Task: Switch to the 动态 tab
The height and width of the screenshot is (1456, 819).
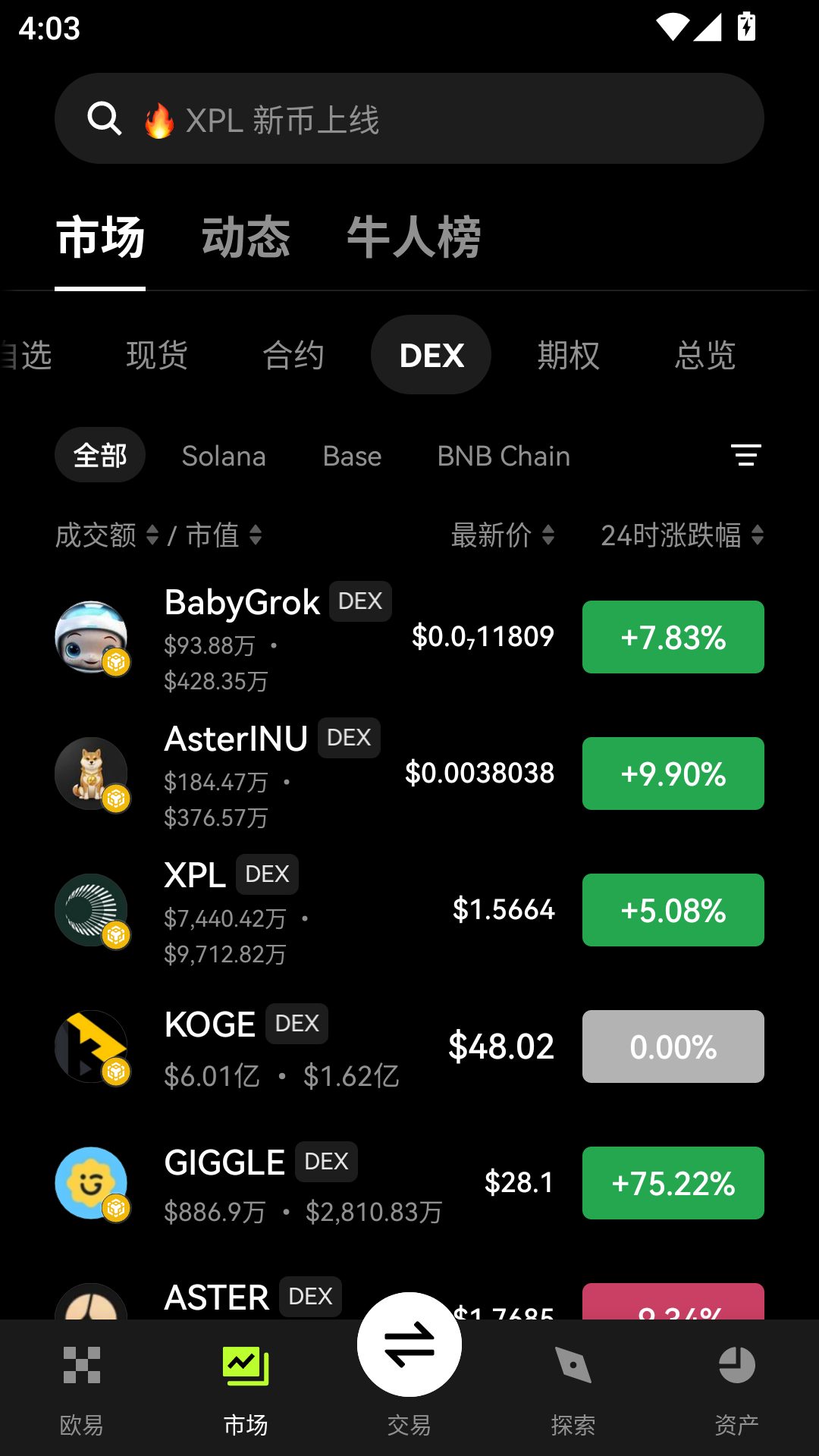Action: click(x=246, y=236)
